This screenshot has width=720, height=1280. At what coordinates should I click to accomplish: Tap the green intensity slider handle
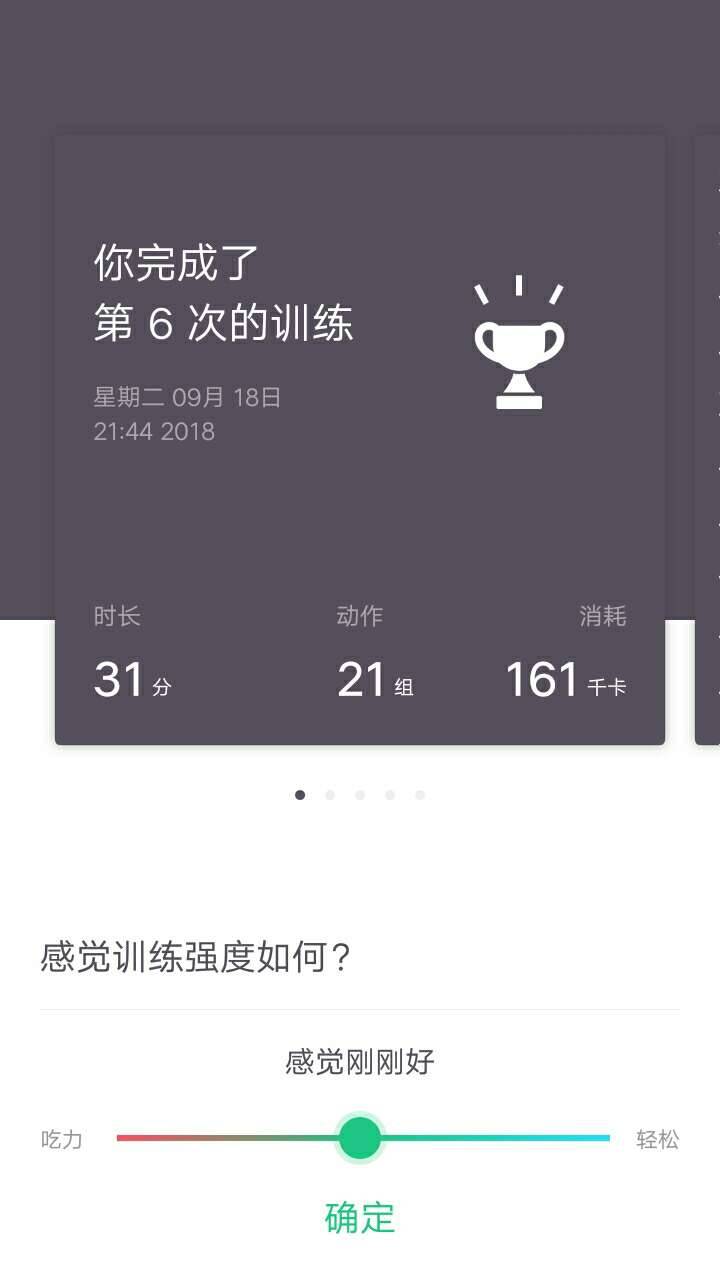coord(360,1138)
